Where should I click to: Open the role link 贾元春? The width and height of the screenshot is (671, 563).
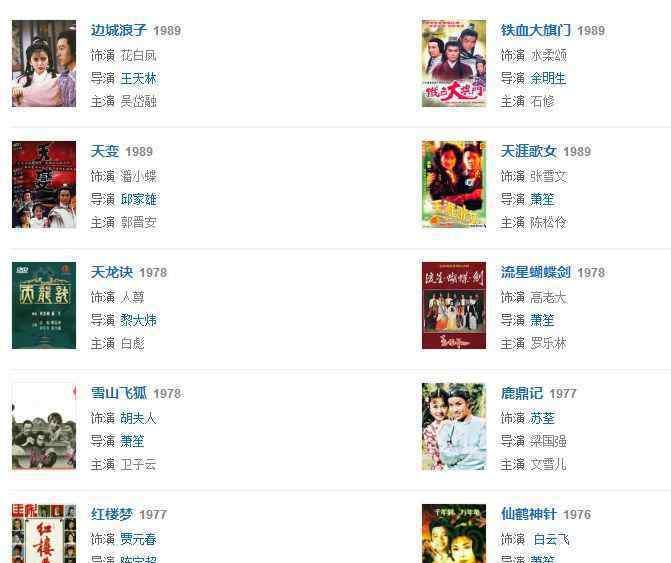pos(138,539)
